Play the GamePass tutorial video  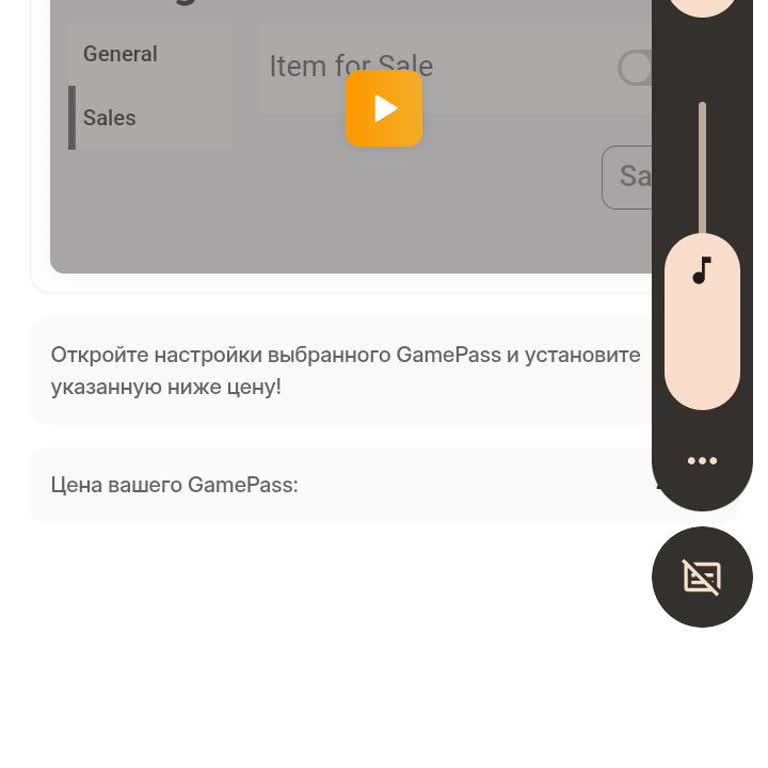384,109
